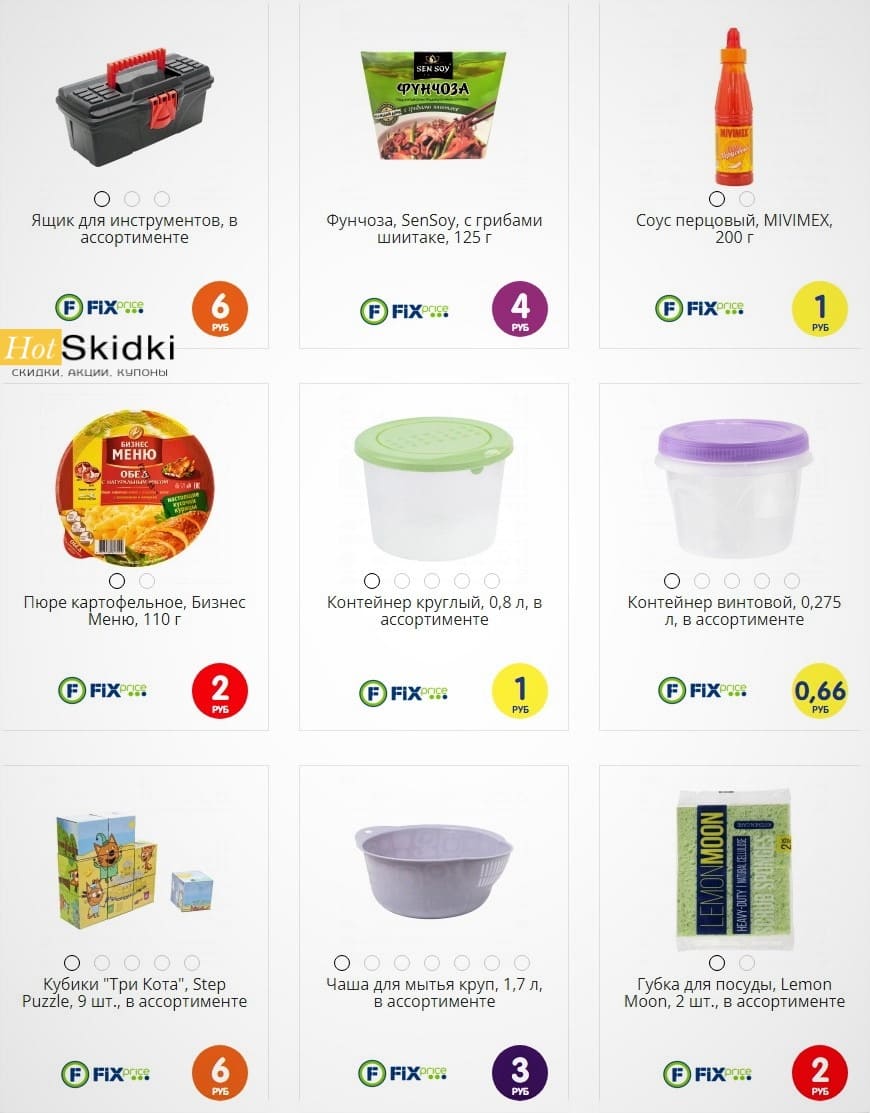Show second image of Соус перцовый
This screenshot has width=870, height=1113.
[x=747, y=199]
